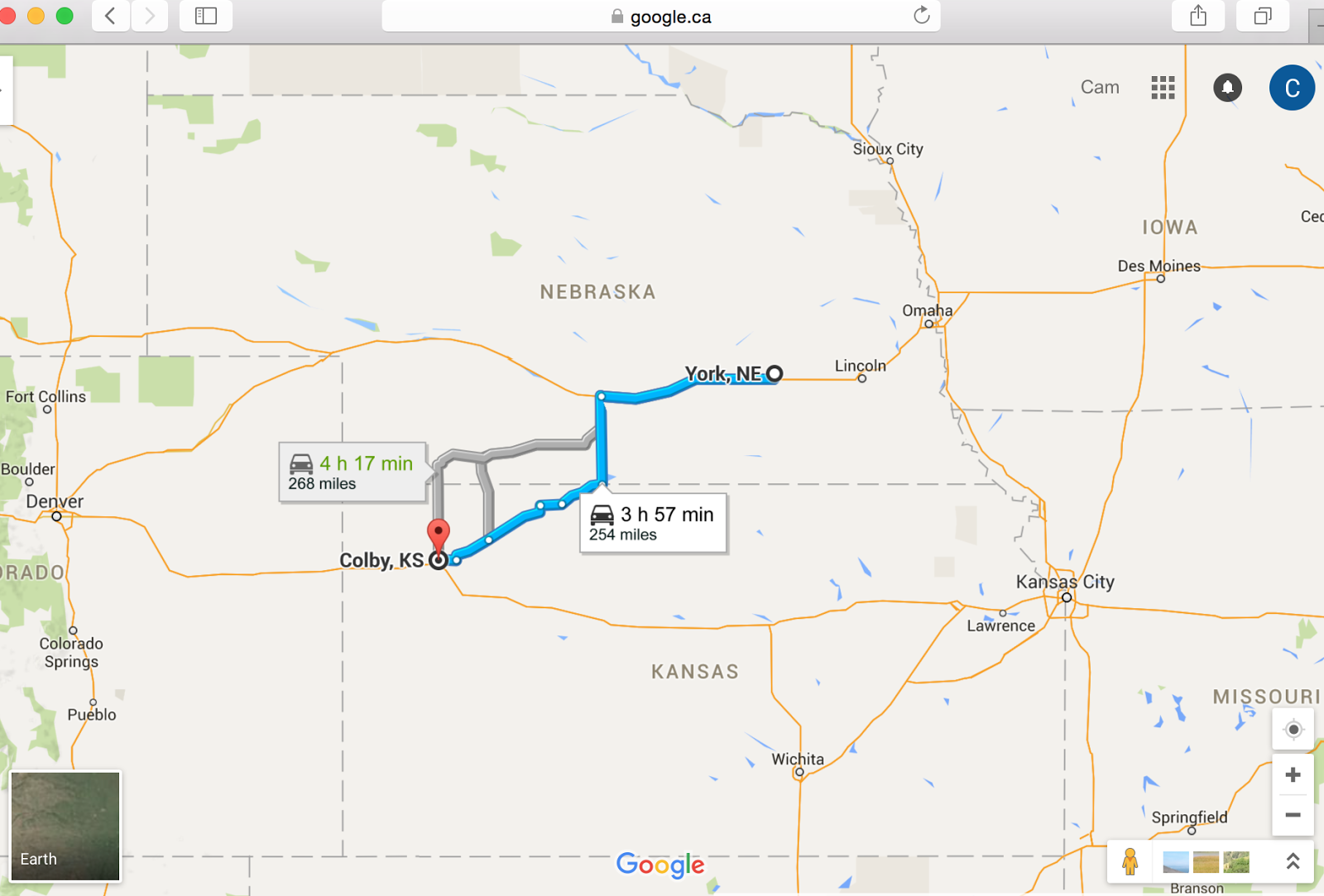Center map on my location
This screenshot has width=1324, height=896.
[x=1293, y=730]
